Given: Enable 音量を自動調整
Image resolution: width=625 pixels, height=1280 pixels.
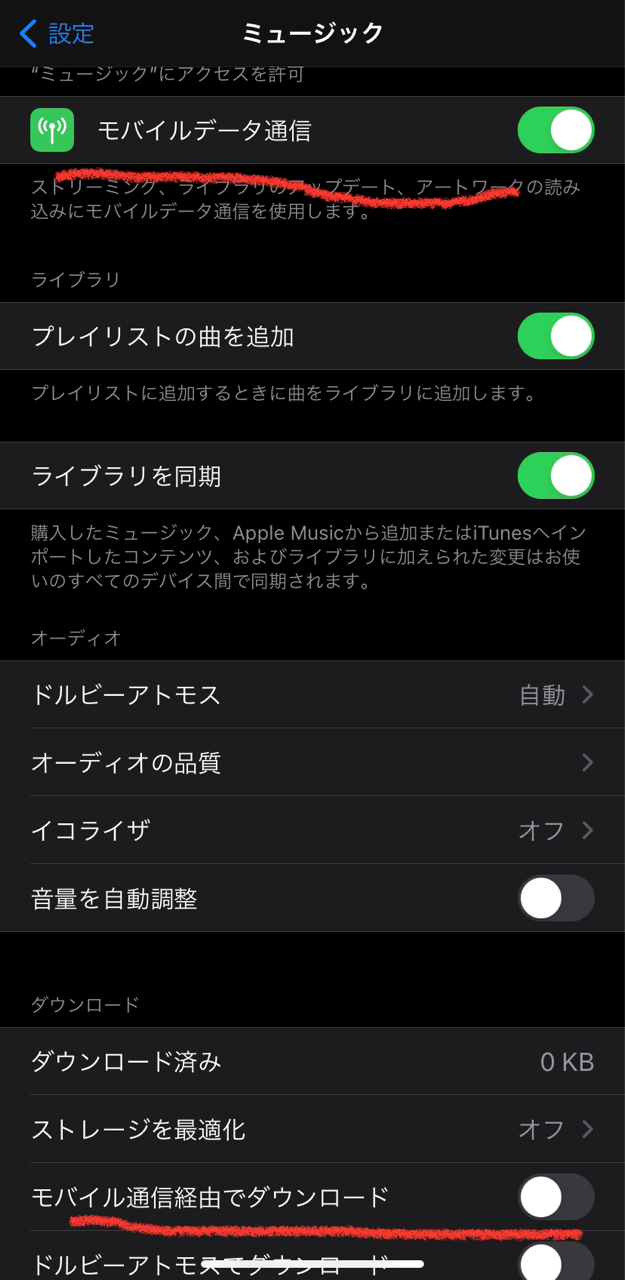Looking at the screenshot, I should pos(556,898).
